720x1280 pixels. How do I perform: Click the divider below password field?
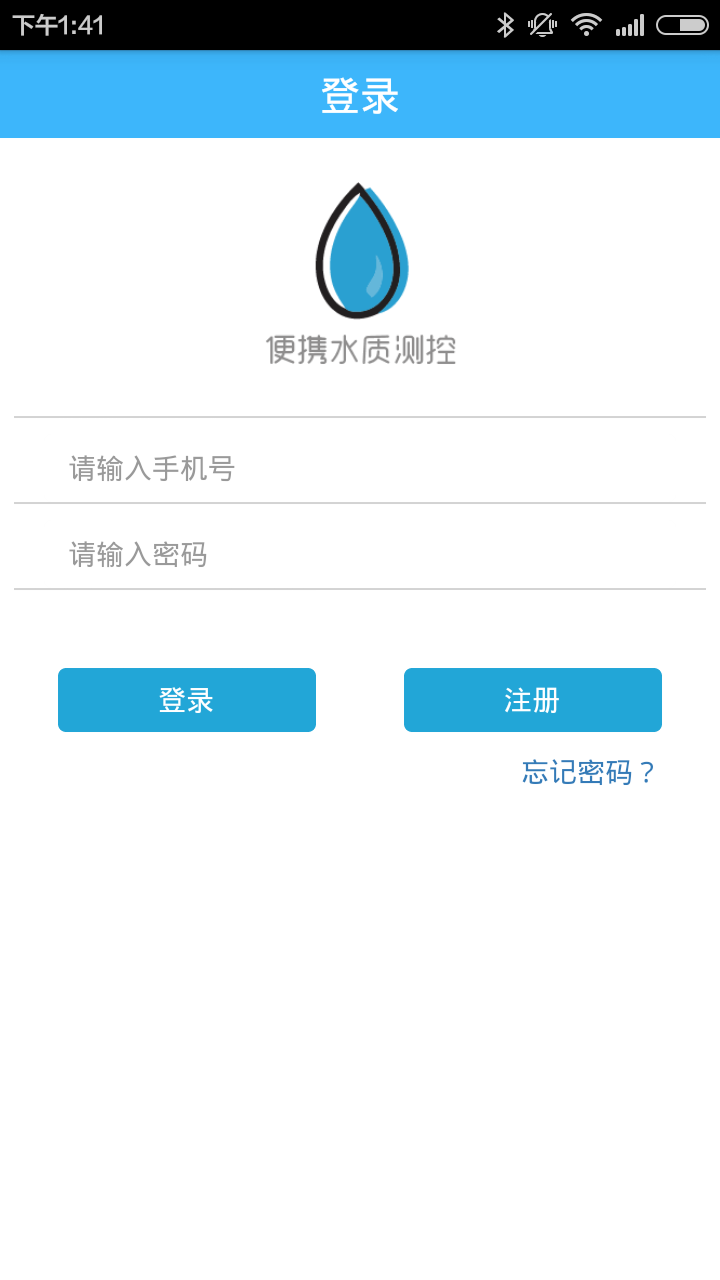coord(360,591)
